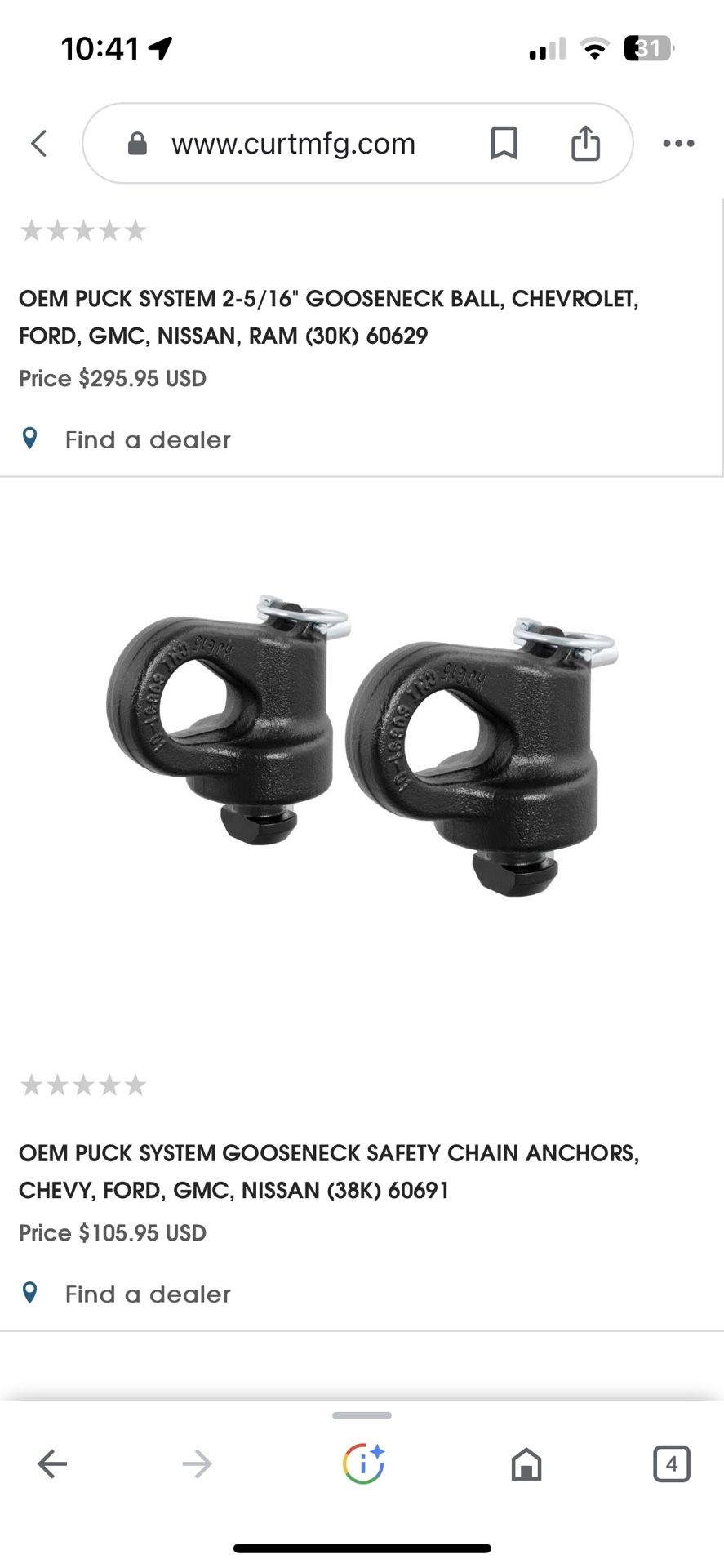
Task: Share this webpage
Action: click(585, 144)
